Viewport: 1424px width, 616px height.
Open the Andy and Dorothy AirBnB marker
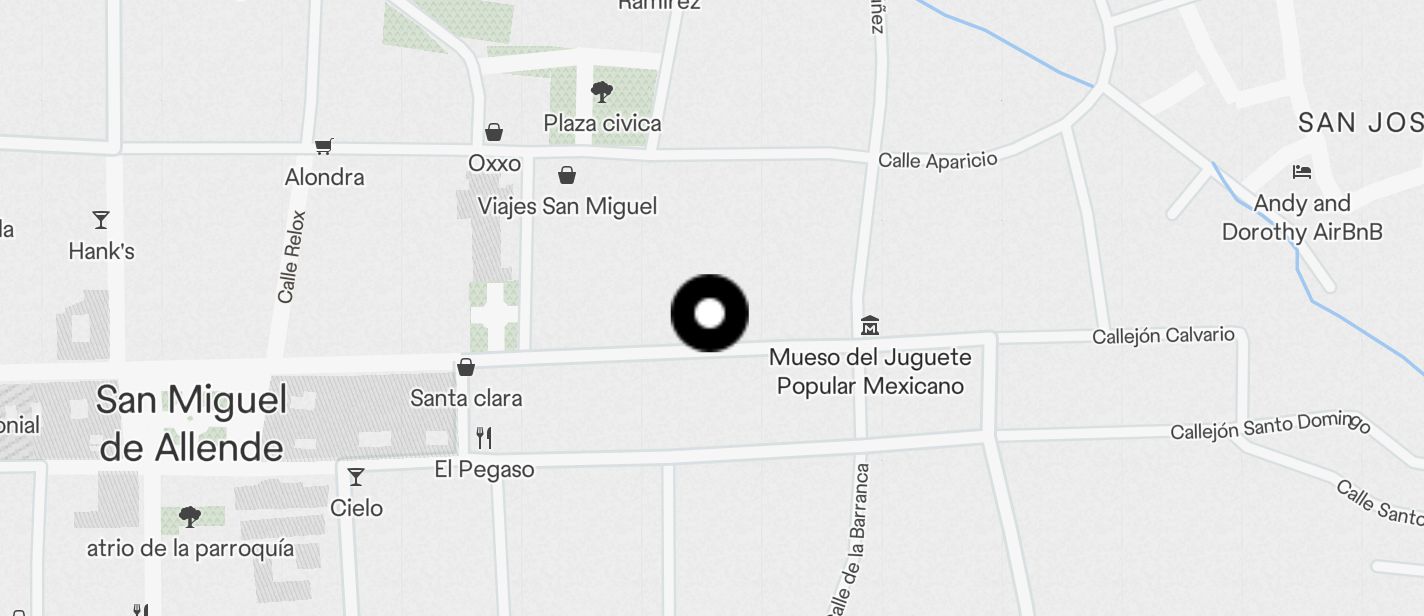click(1301, 172)
